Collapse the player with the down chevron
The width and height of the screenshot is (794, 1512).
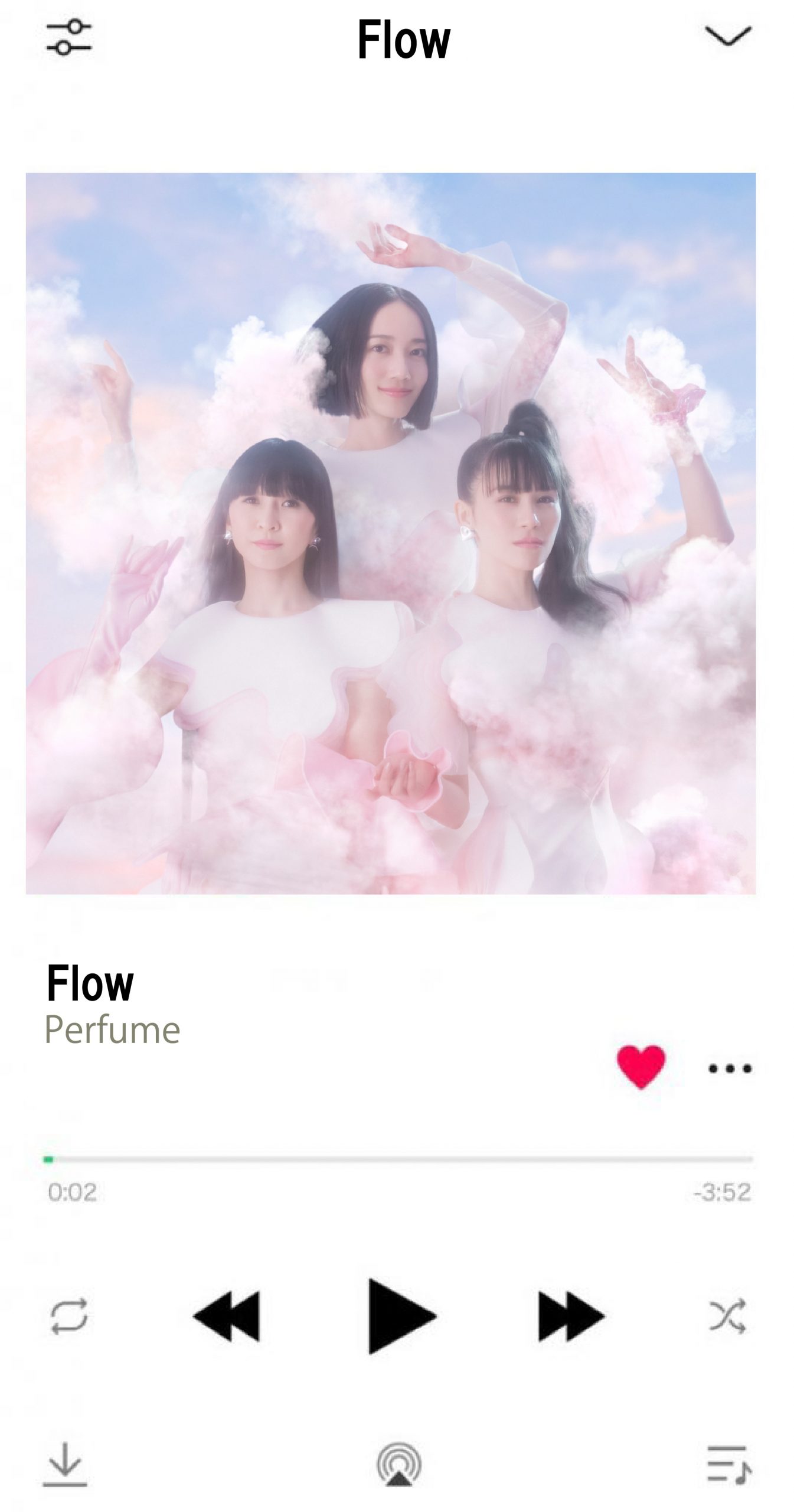[727, 36]
